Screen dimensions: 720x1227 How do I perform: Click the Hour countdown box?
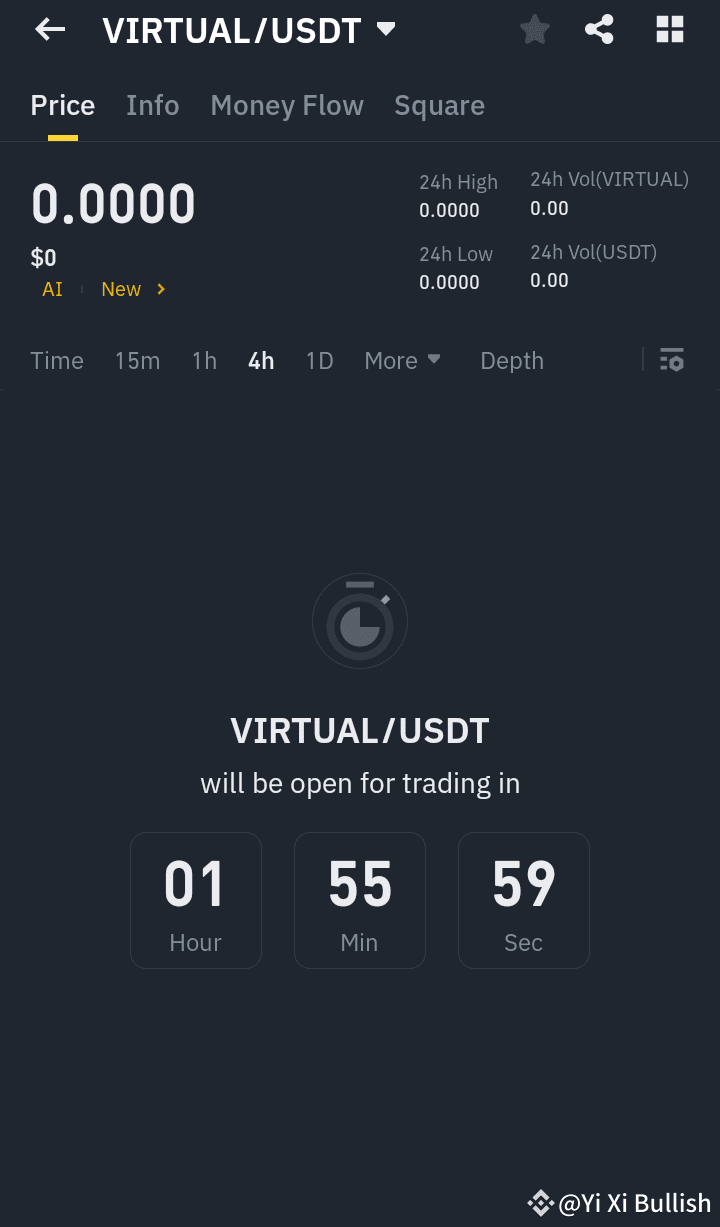click(x=196, y=899)
